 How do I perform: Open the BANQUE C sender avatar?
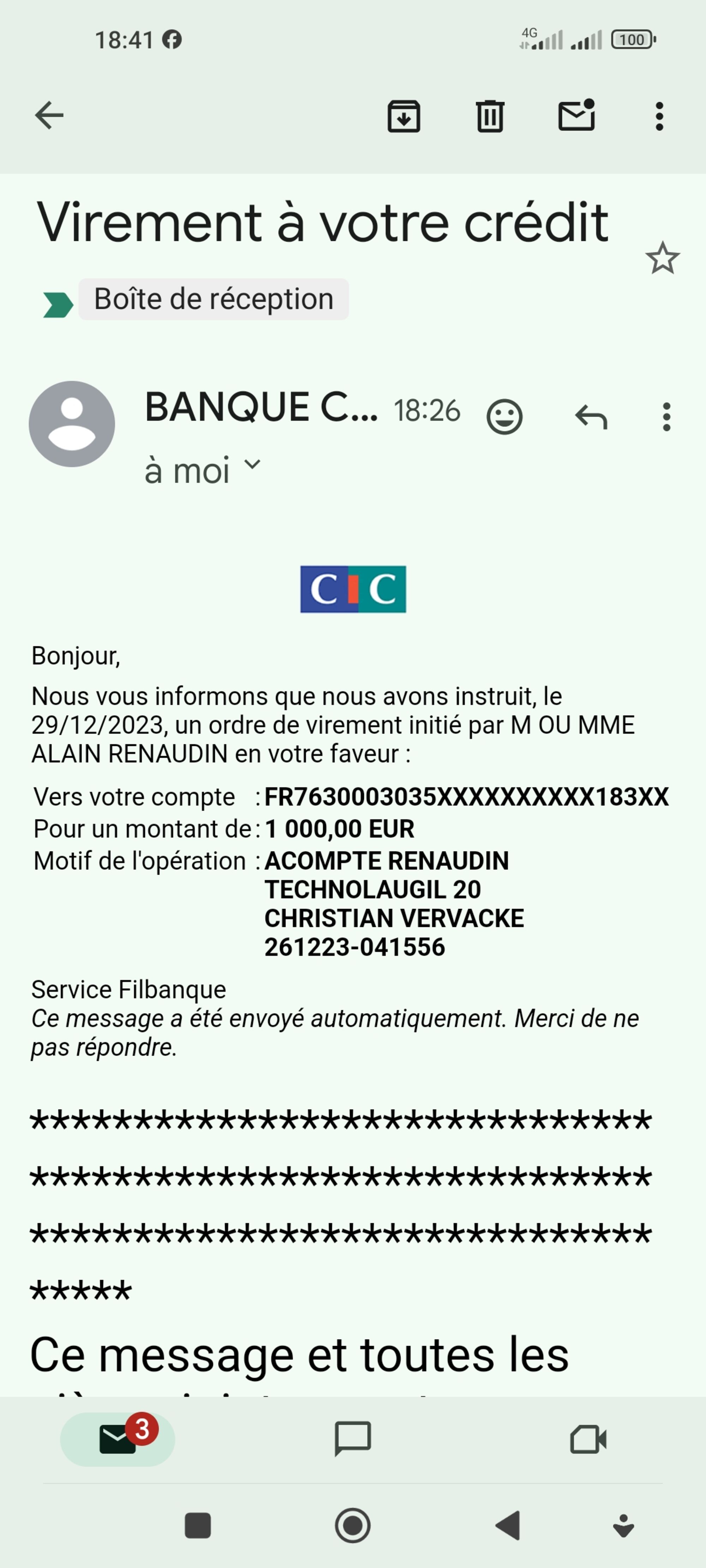point(72,424)
